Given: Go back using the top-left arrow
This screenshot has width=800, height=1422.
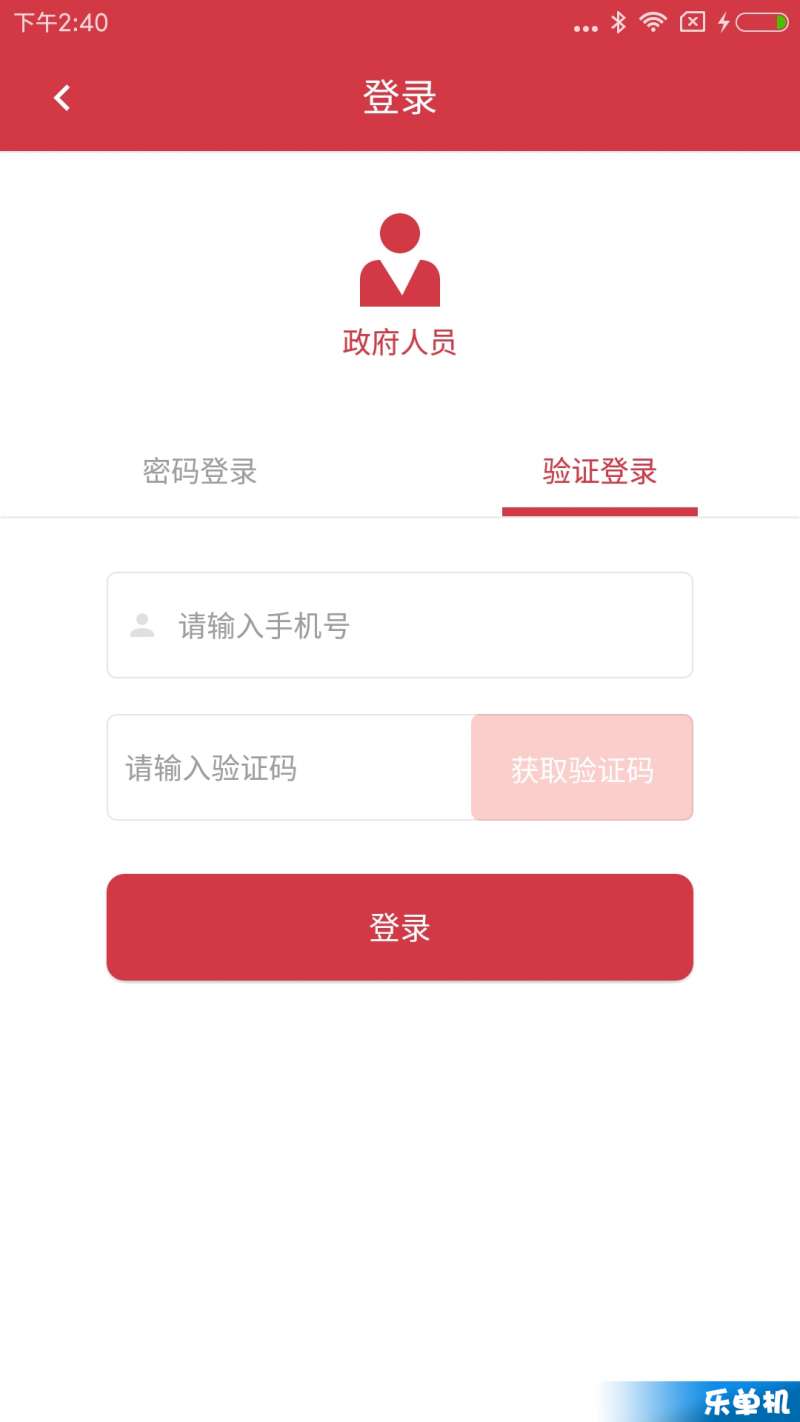Looking at the screenshot, I should (x=62, y=98).
